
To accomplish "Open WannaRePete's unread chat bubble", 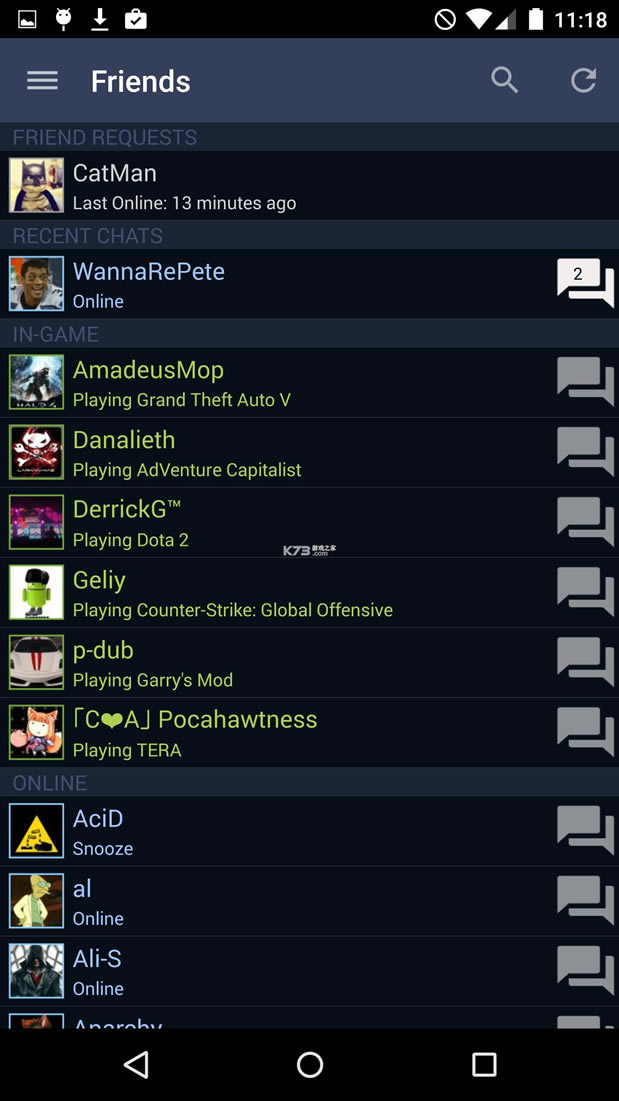I will pos(585,284).
